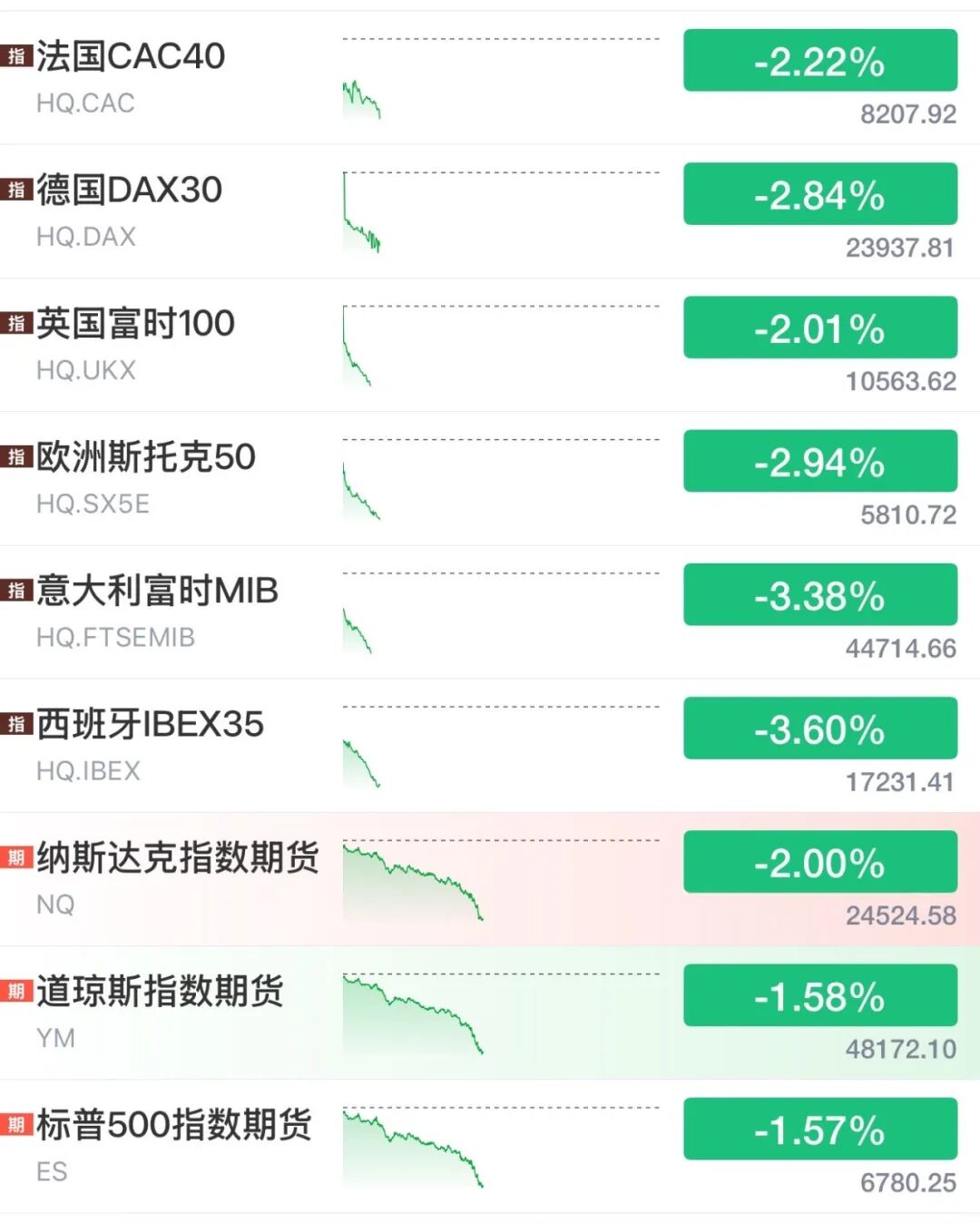Tap the 西班牙IBEX35 index row
The height and width of the screenshot is (1223, 980).
pyautogui.click(x=151, y=725)
